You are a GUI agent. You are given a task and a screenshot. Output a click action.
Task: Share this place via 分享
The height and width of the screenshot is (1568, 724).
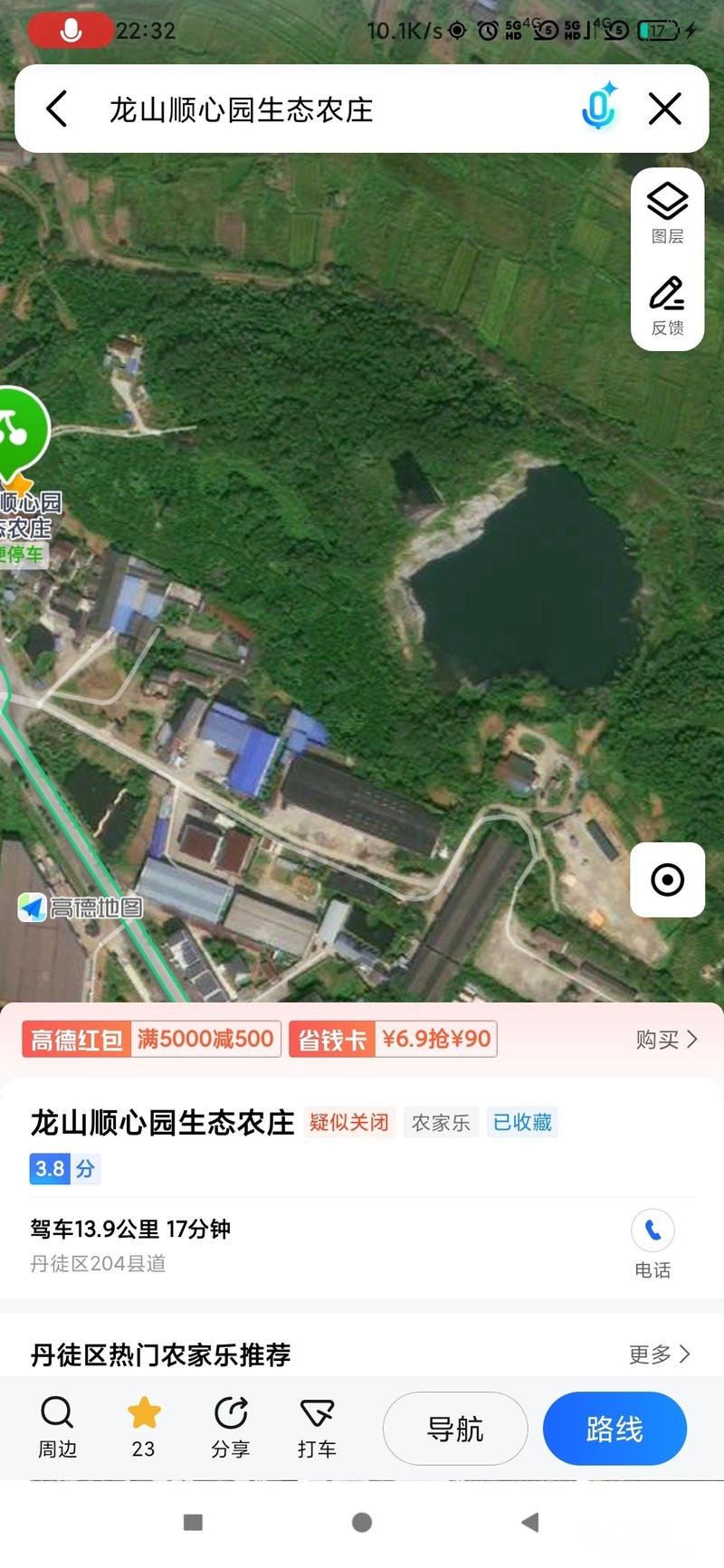(231, 1427)
